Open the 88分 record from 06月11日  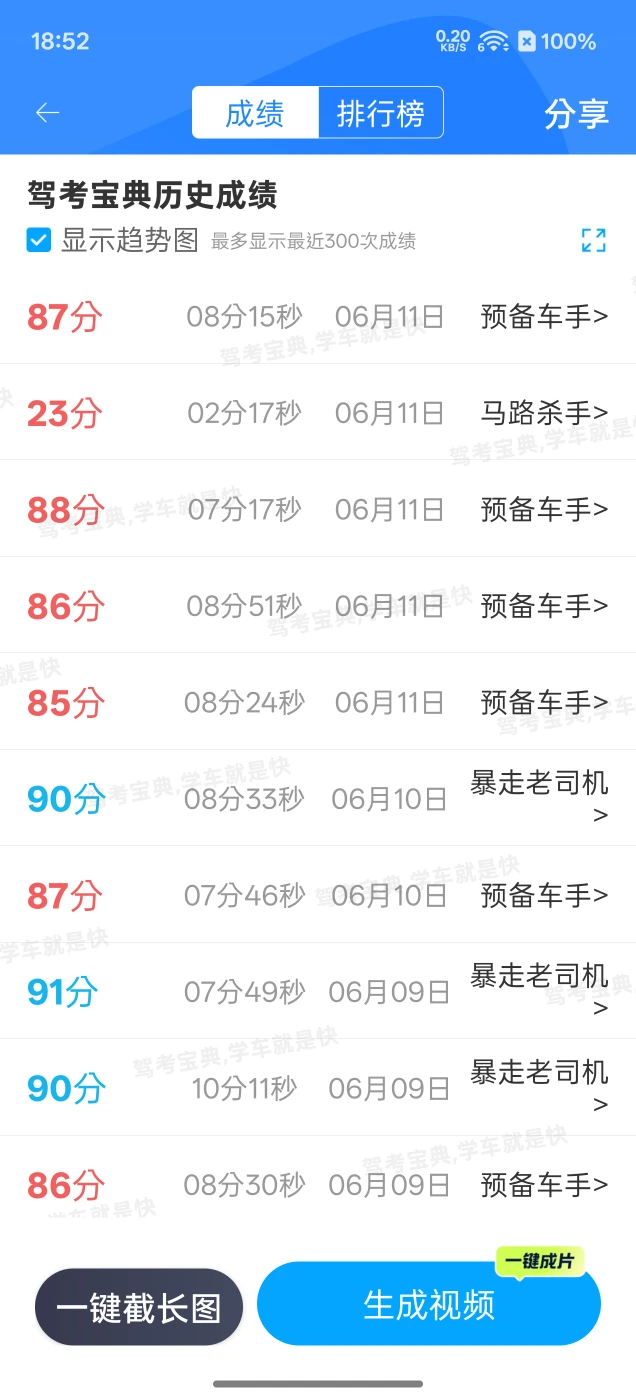coord(318,509)
